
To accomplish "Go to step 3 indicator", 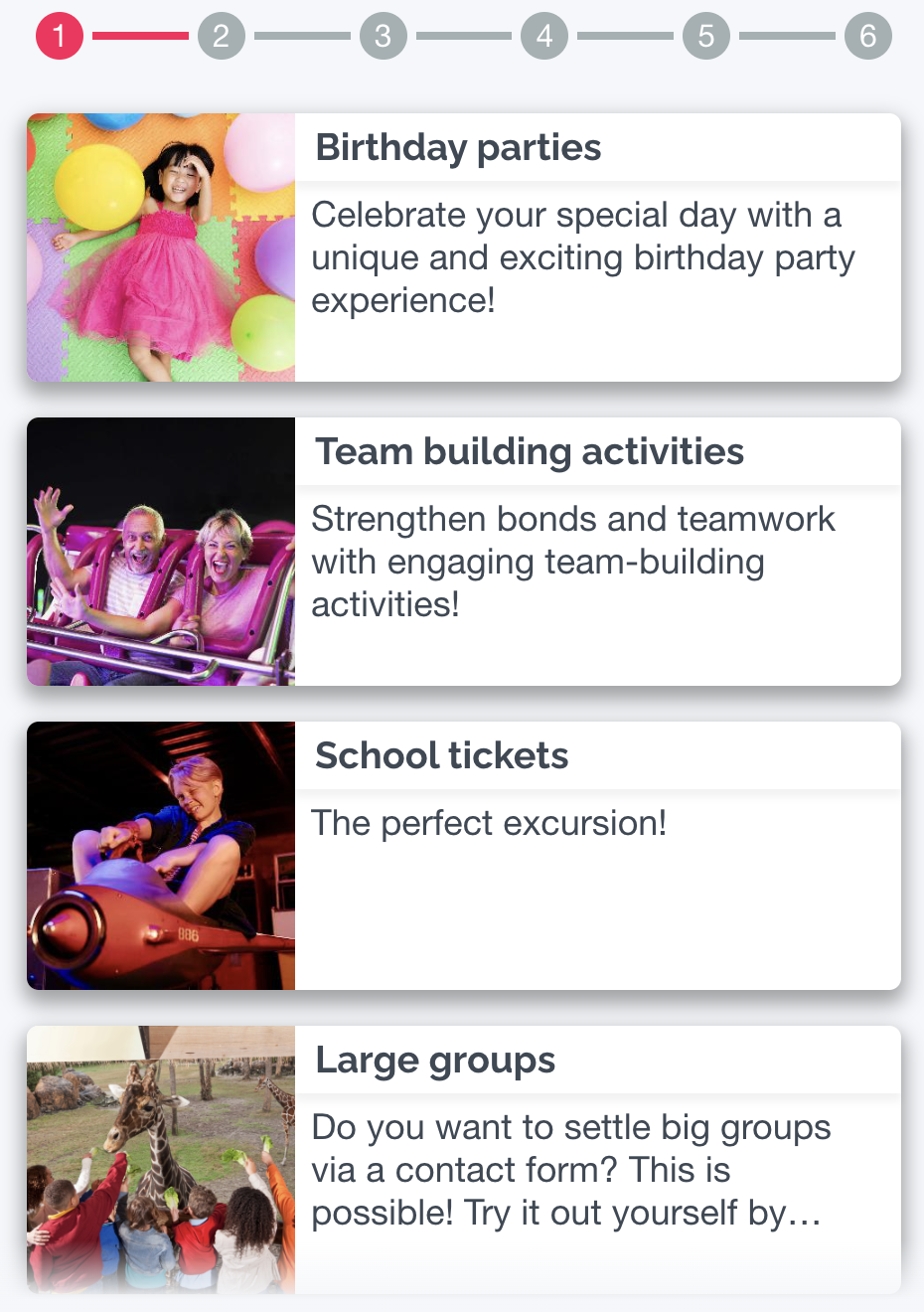I will tap(383, 37).
